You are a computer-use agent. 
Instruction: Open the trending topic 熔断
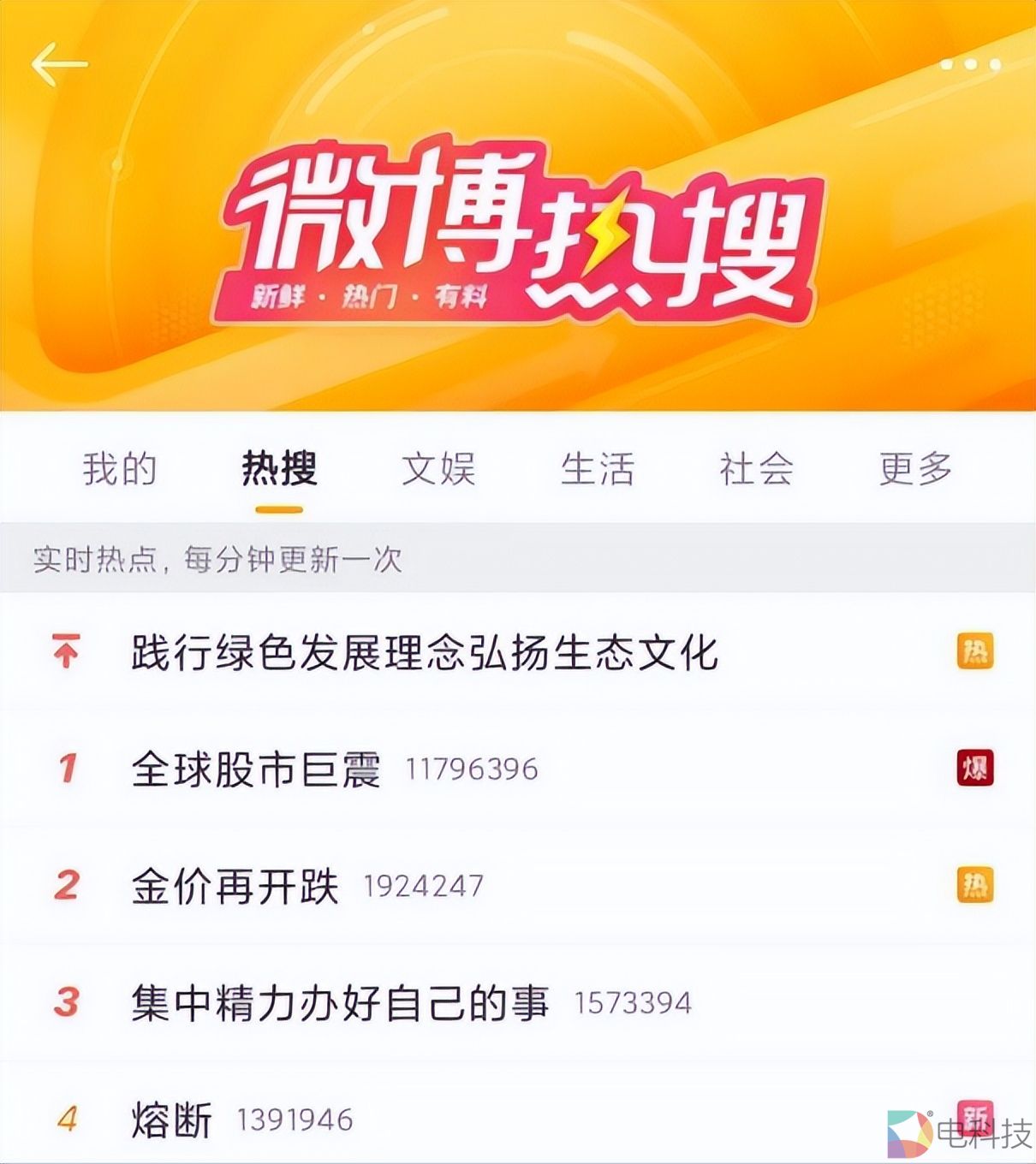point(172,1119)
